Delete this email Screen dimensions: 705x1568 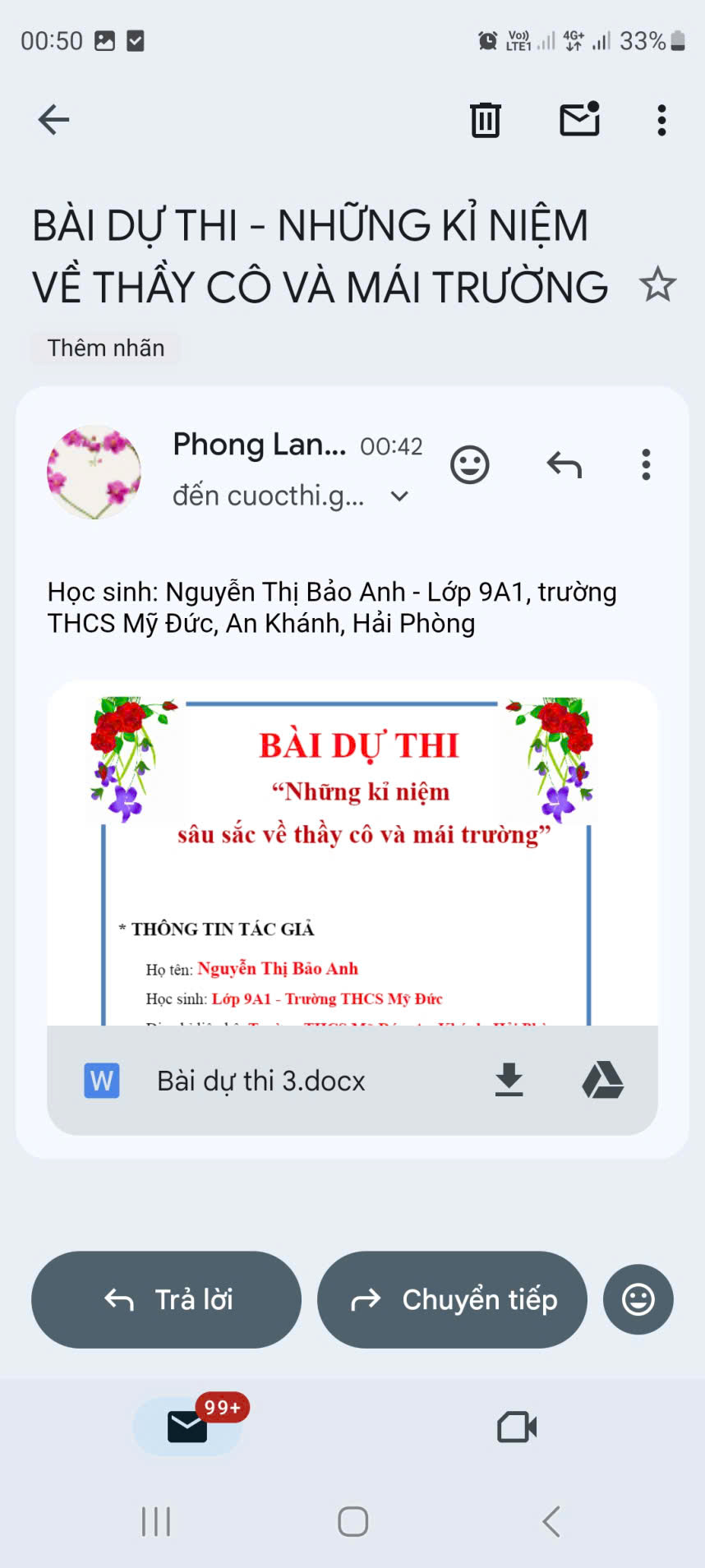485,120
